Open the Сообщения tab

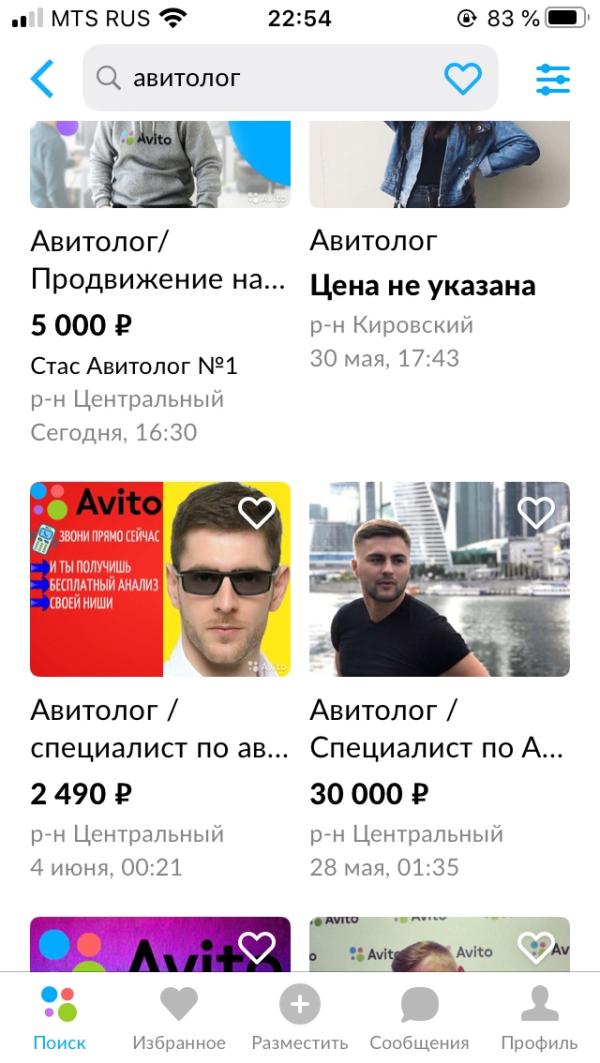419,1019
